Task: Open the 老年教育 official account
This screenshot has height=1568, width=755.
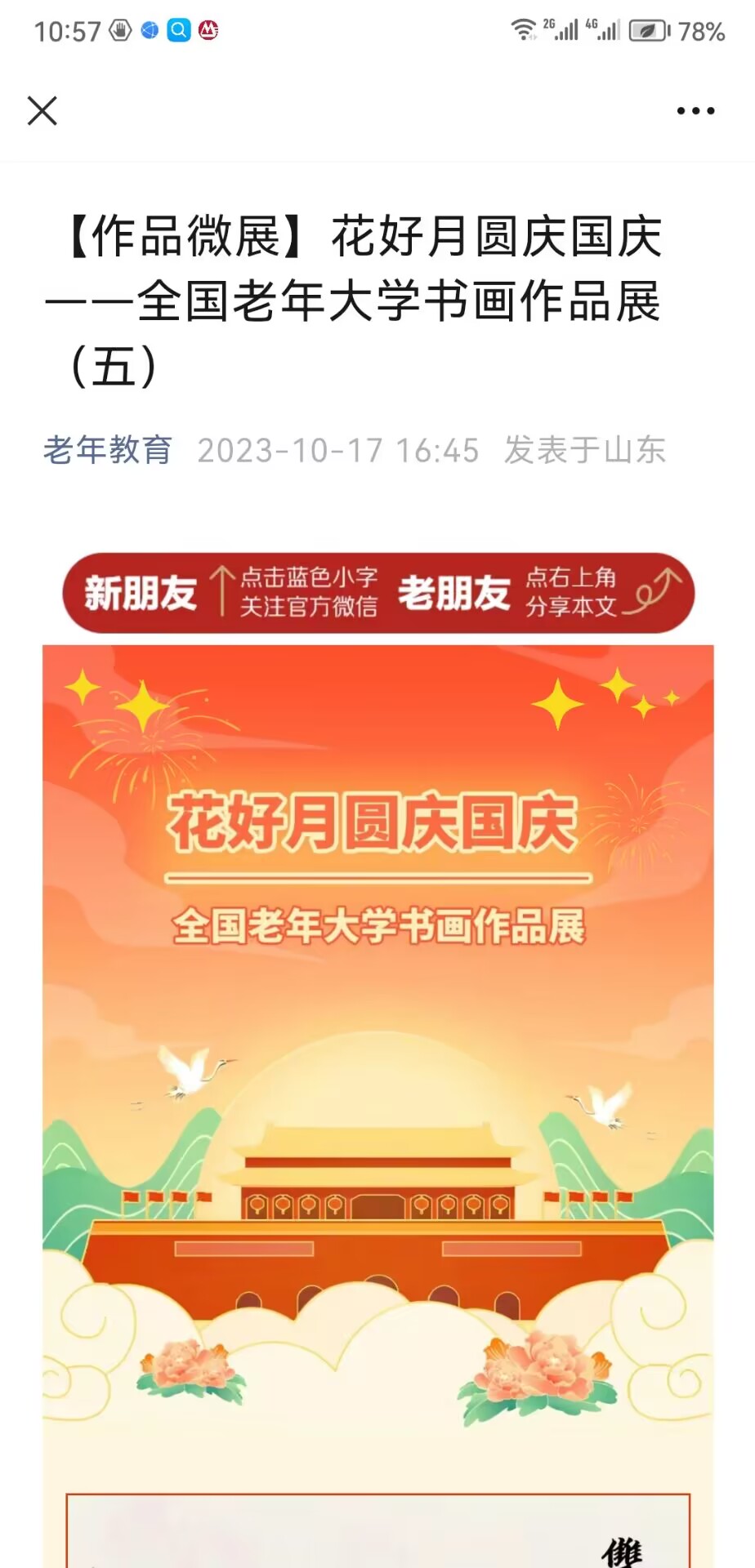Action: click(x=108, y=450)
